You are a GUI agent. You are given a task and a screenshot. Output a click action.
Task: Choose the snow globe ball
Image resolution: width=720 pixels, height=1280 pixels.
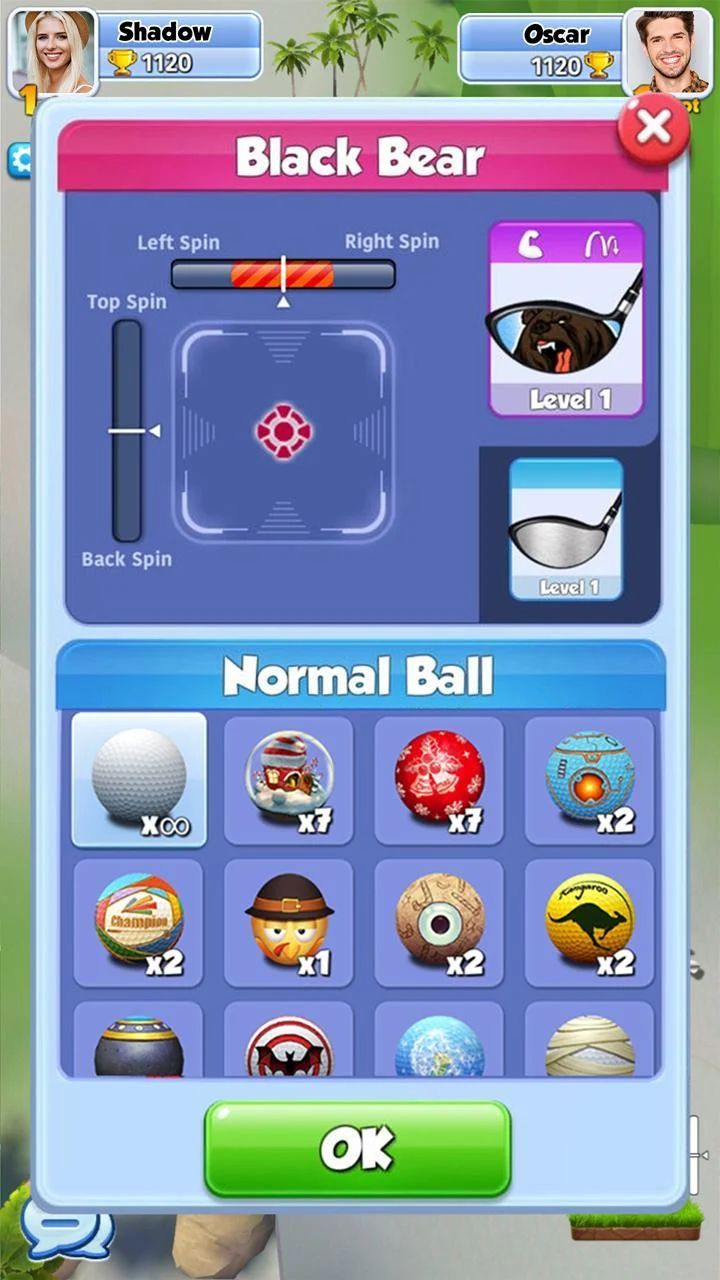288,780
